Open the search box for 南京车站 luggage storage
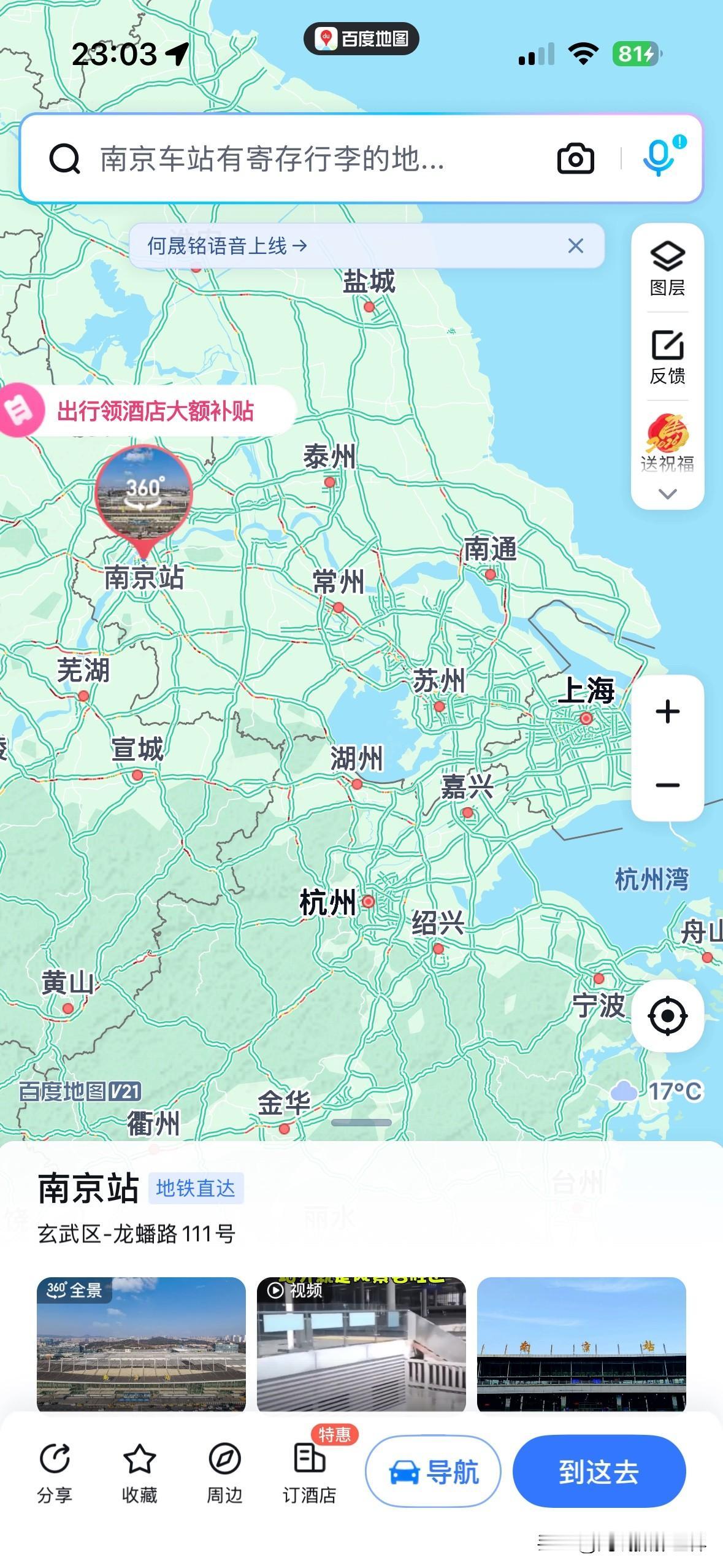Viewport: 723px width, 1568px height. (294, 159)
